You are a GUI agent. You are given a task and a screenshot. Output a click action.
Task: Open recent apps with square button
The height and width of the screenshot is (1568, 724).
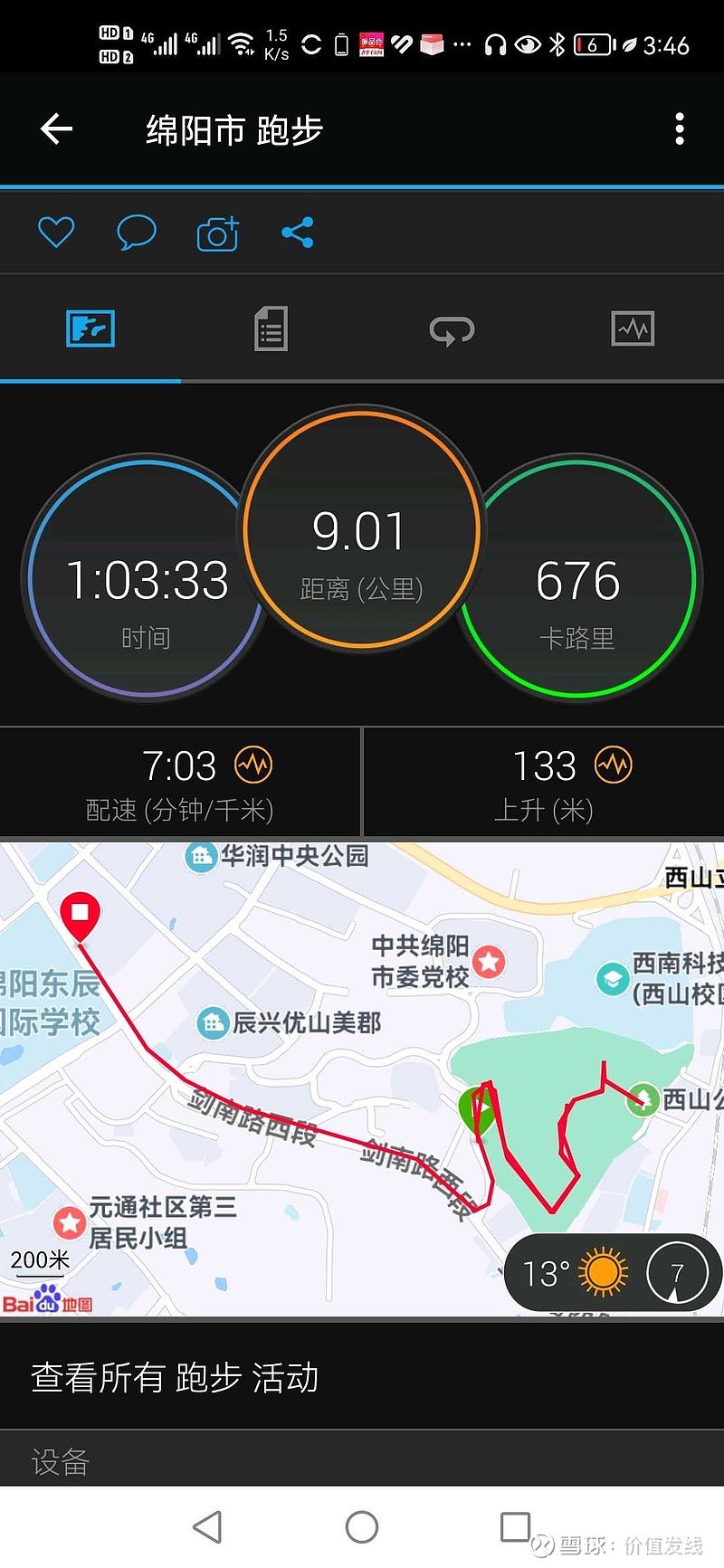(x=515, y=1526)
